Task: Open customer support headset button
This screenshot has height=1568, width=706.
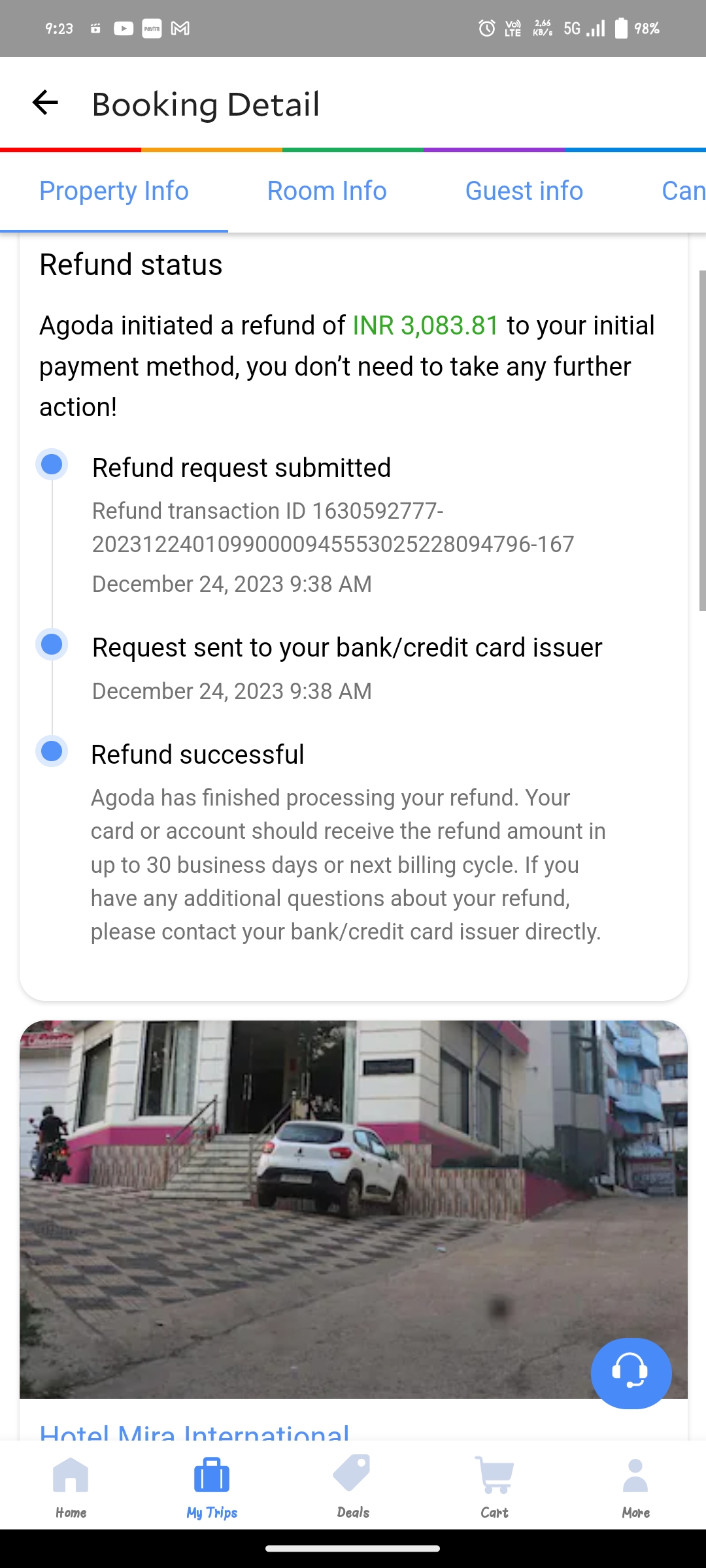Action: (631, 1373)
